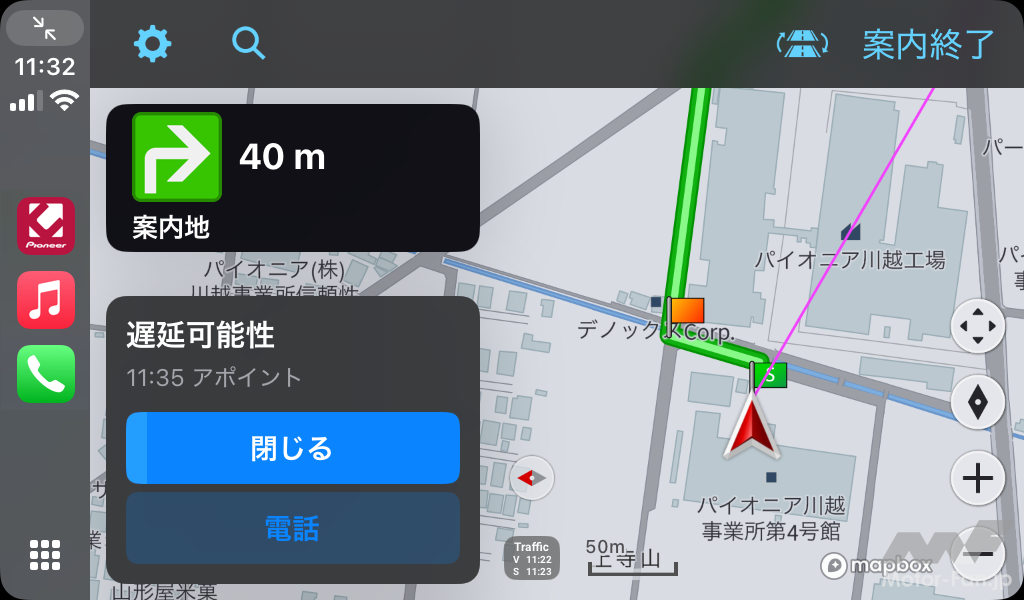1024x600 pixels.
Task: Toggle the route overview icon
Action: coord(803,43)
